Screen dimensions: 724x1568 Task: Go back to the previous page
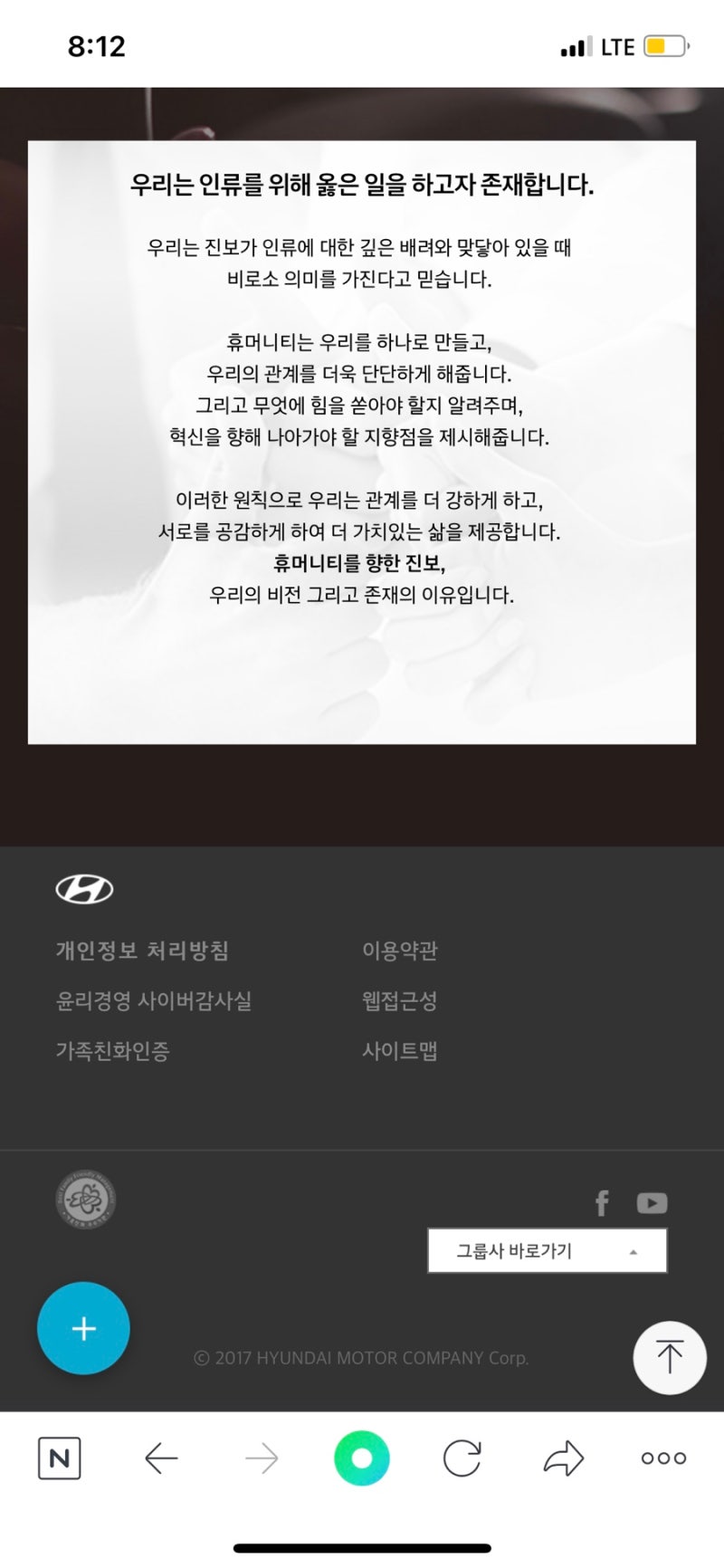point(161,1458)
